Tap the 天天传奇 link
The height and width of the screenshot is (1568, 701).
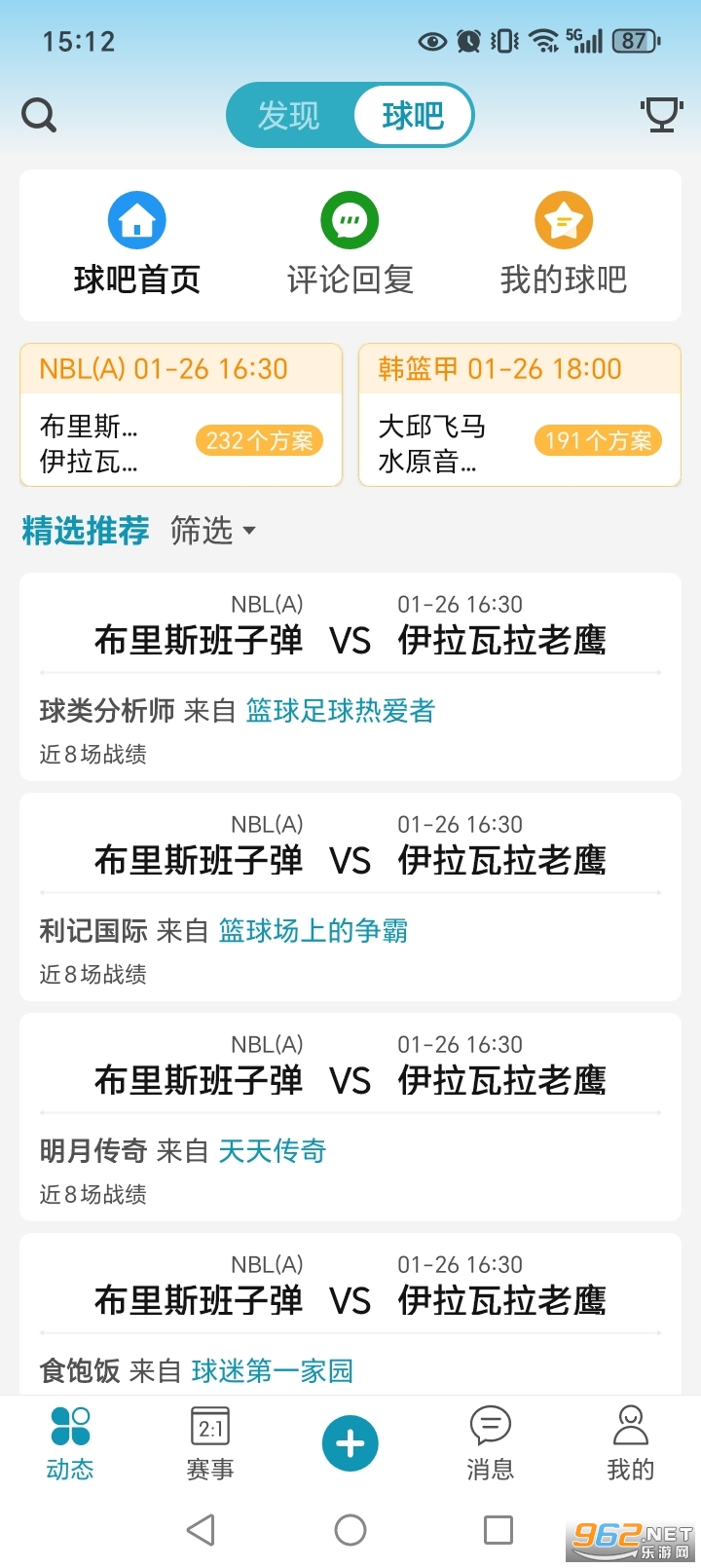point(272,1151)
